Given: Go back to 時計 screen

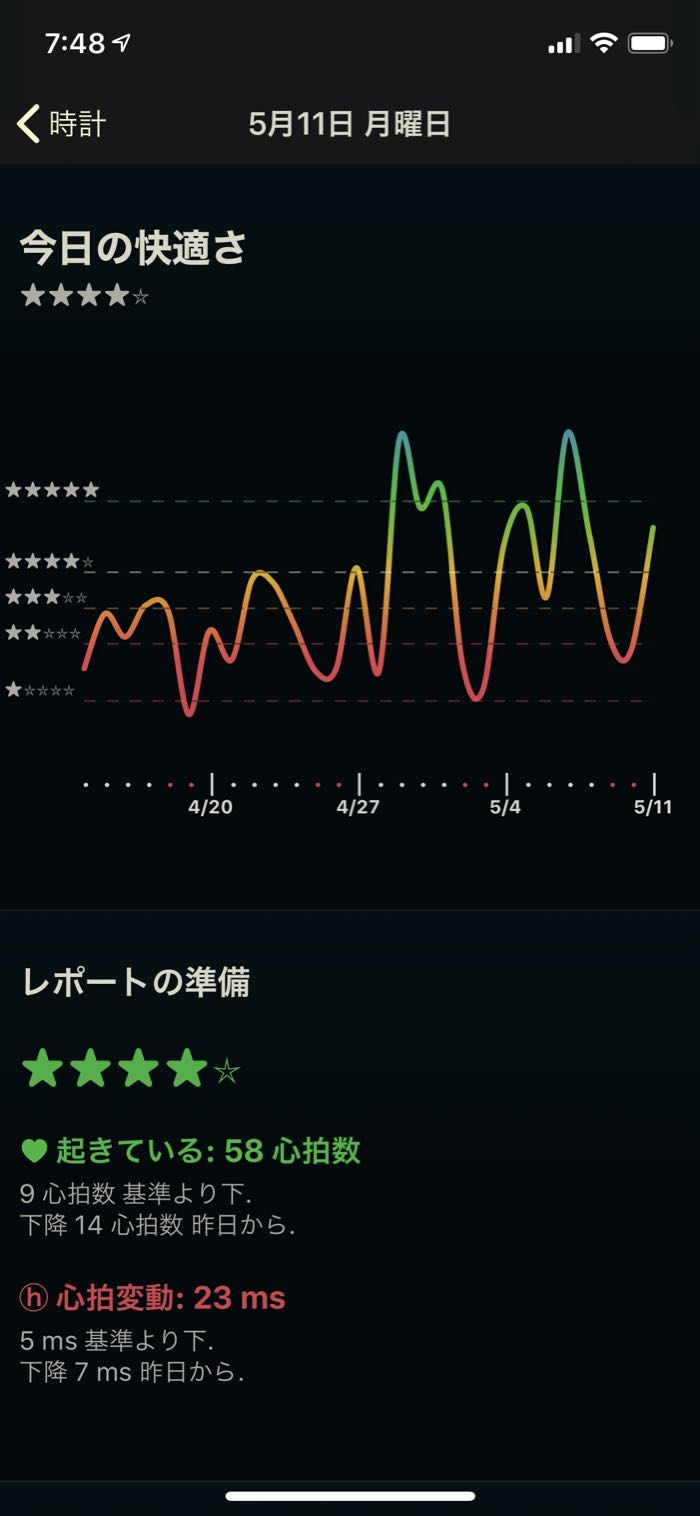Looking at the screenshot, I should click(x=62, y=124).
